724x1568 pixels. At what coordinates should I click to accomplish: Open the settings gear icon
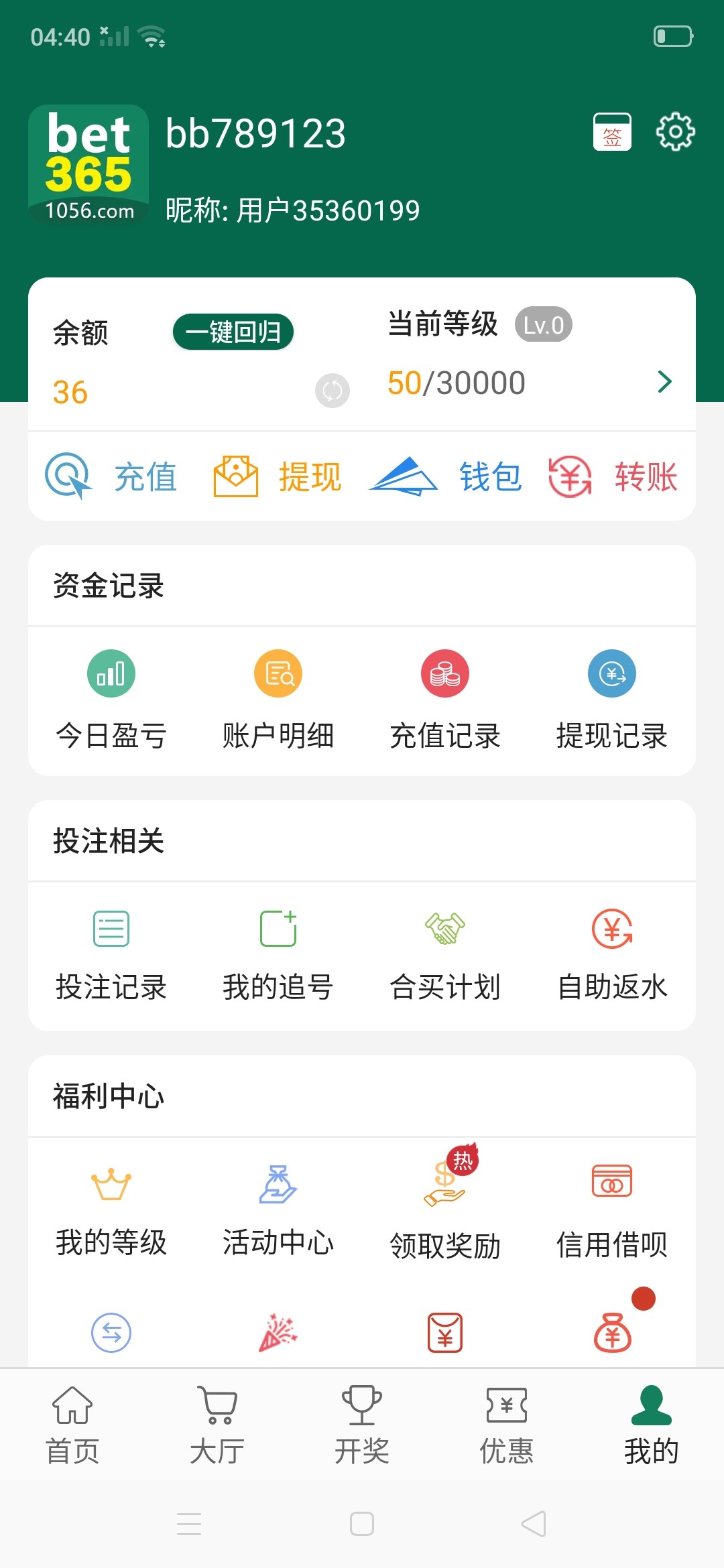675,132
